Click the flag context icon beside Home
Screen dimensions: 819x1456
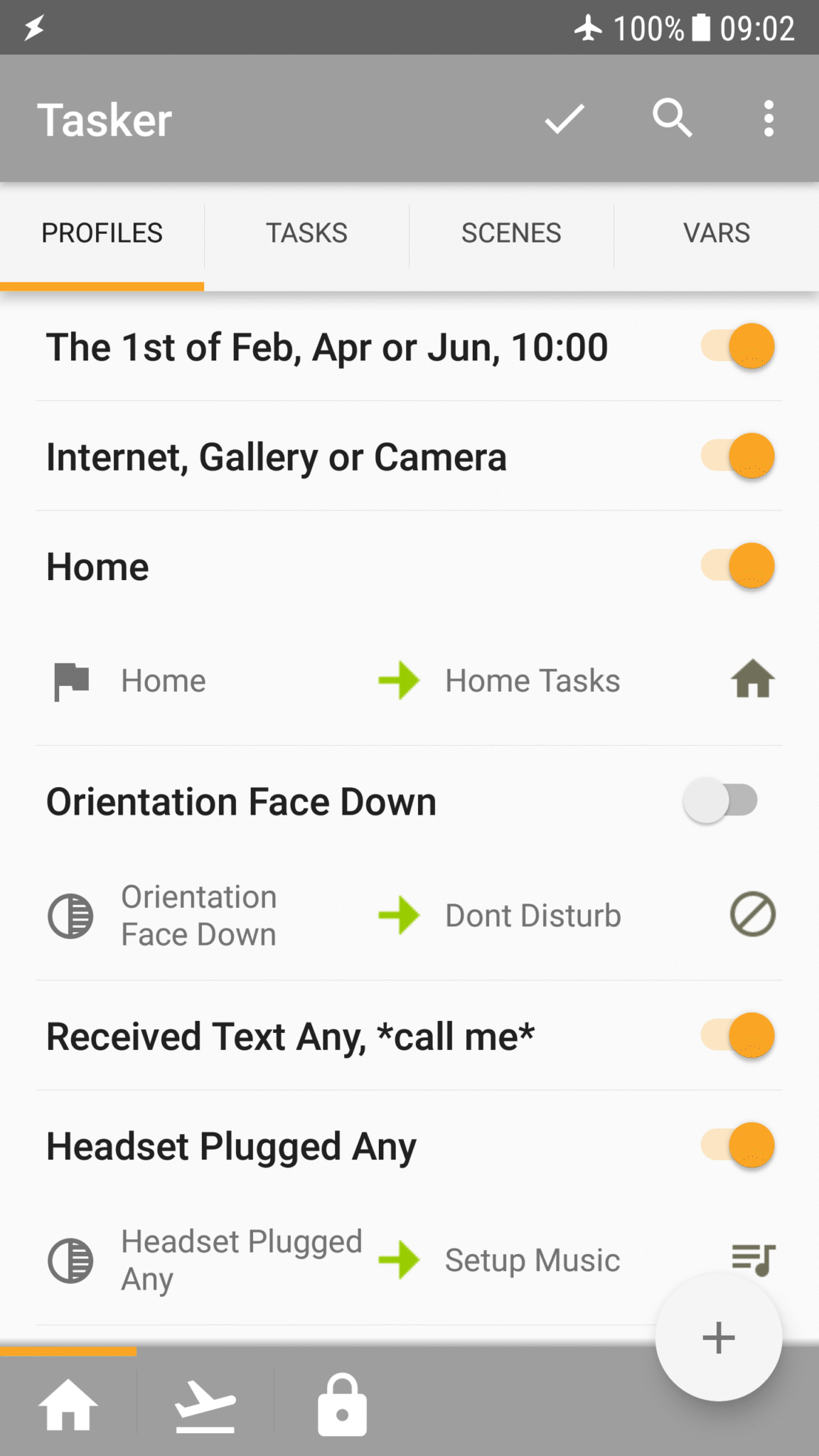point(70,680)
